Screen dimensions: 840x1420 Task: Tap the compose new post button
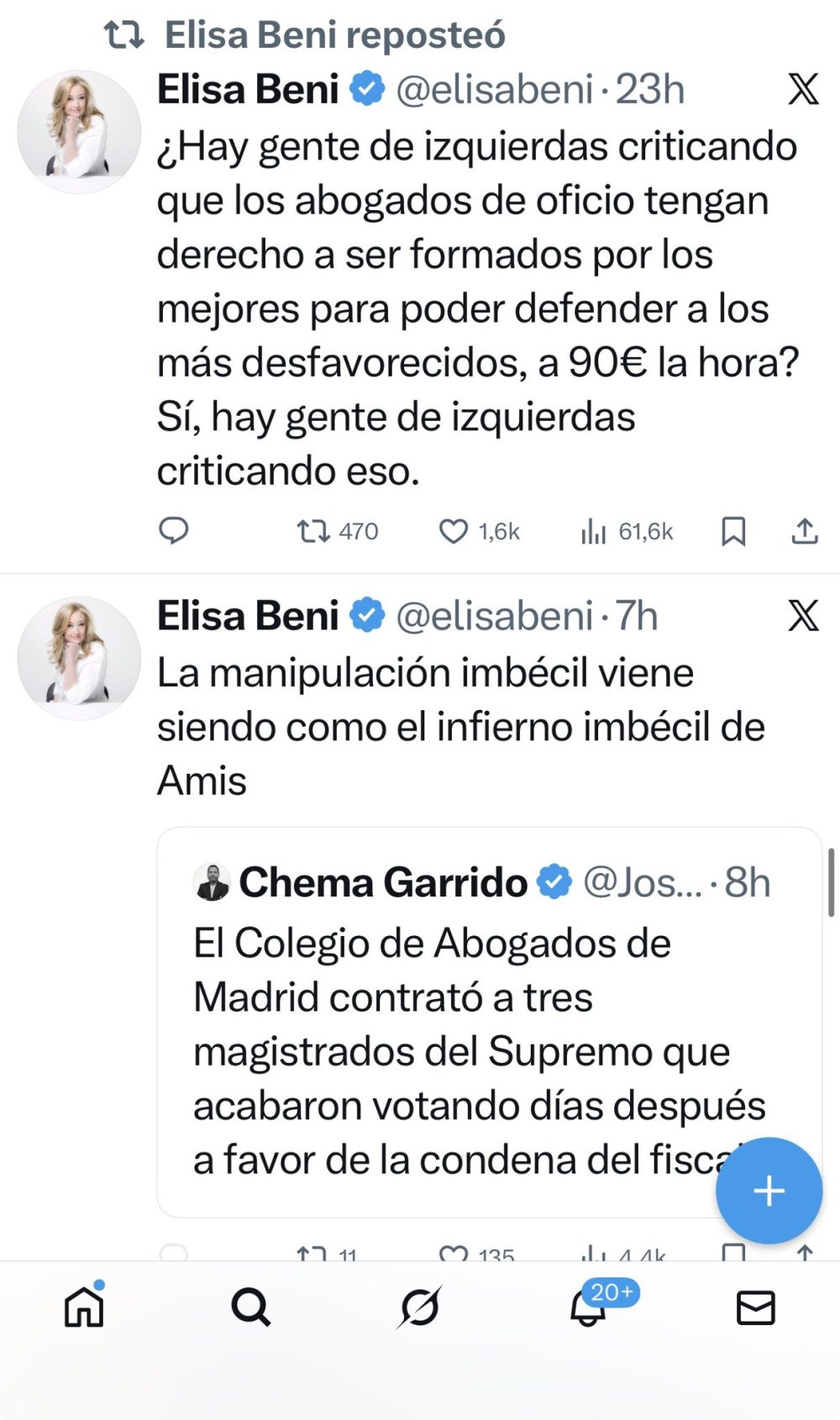(767, 1191)
